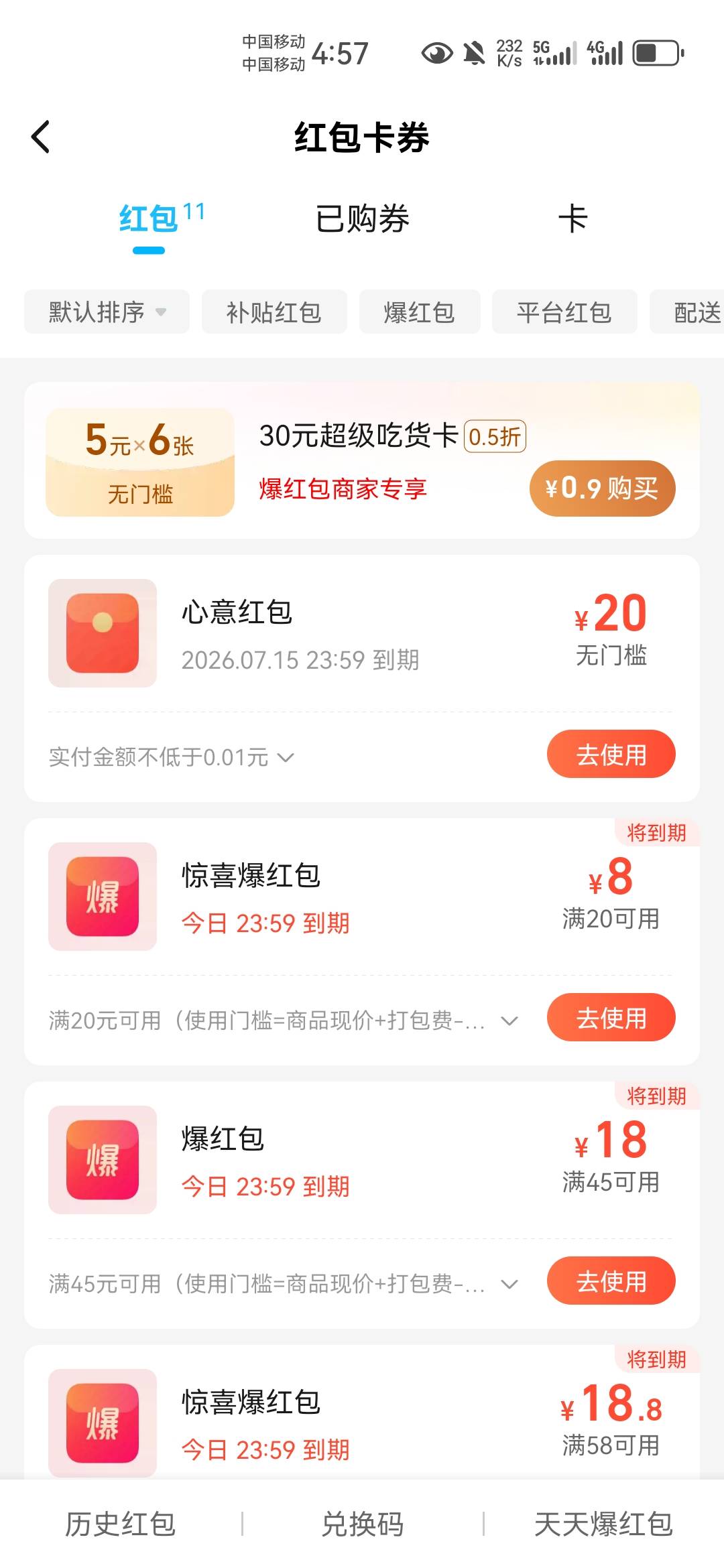This screenshot has height=1568, width=724.
Task: Filter by 爆红包 chip
Action: point(420,312)
